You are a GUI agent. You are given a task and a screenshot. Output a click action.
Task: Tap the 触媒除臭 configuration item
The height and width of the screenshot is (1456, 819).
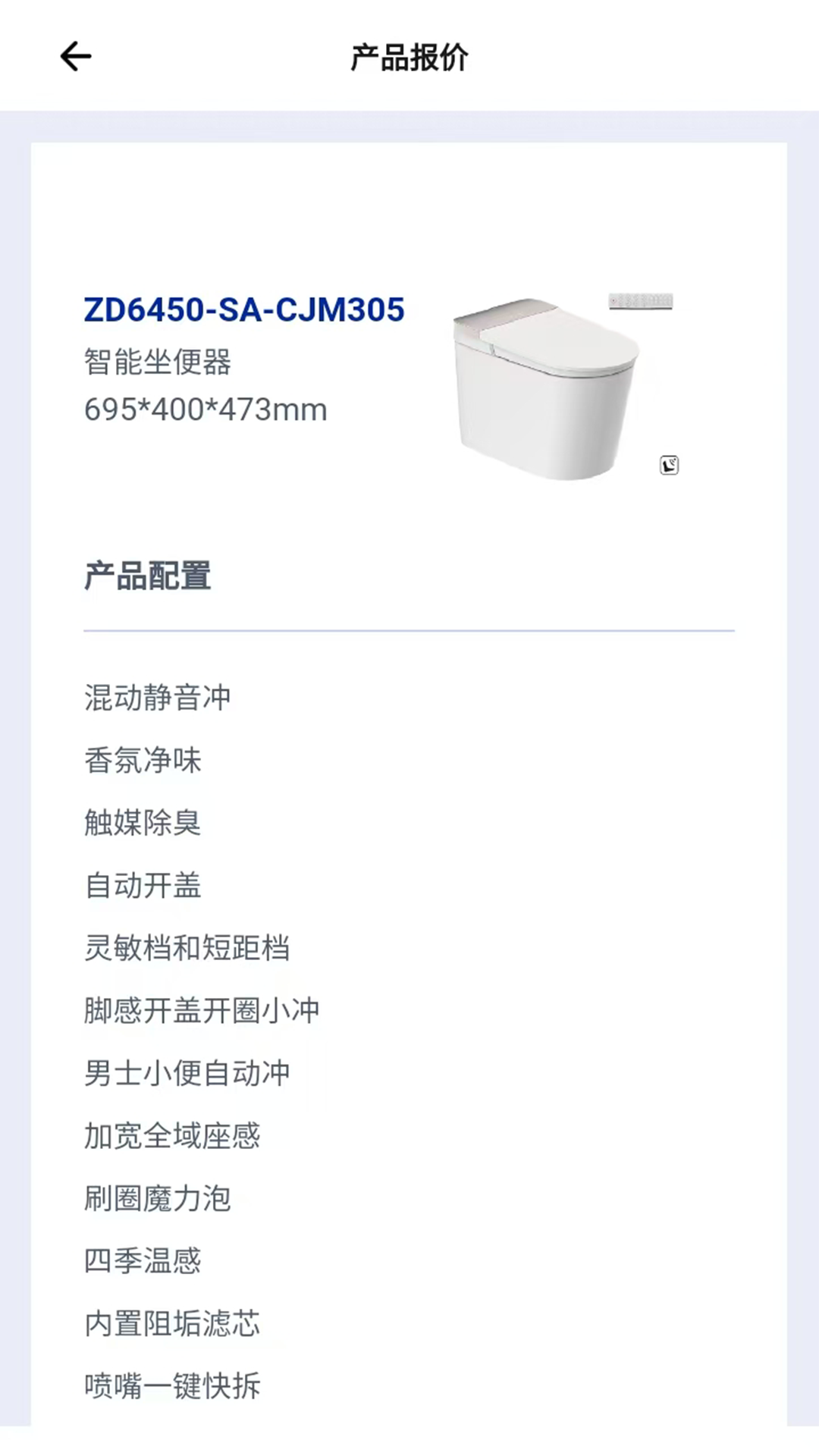(143, 822)
